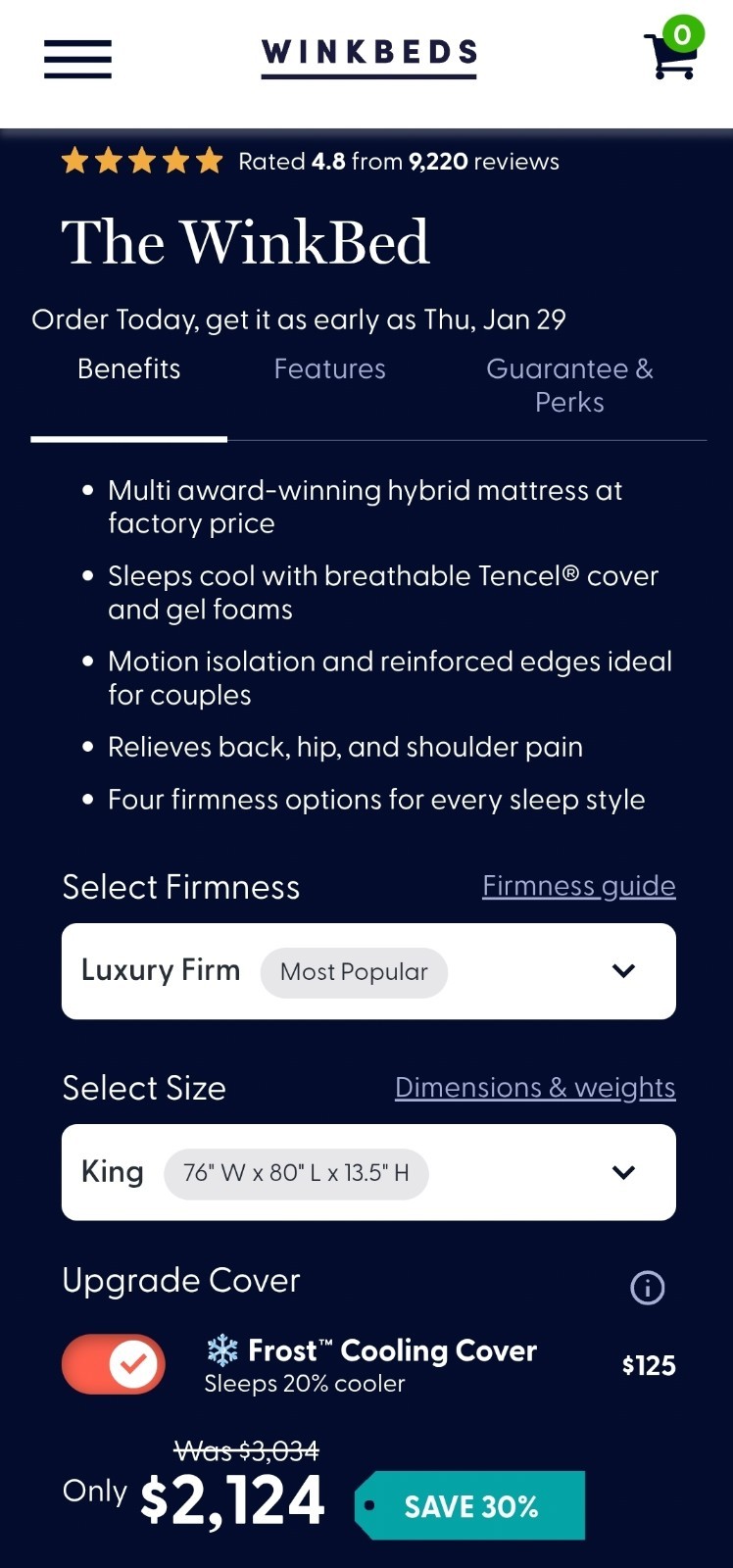Image resolution: width=733 pixels, height=1568 pixels.
Task: Click the Most Popular badge on firmness
Action: click(354, 972)
